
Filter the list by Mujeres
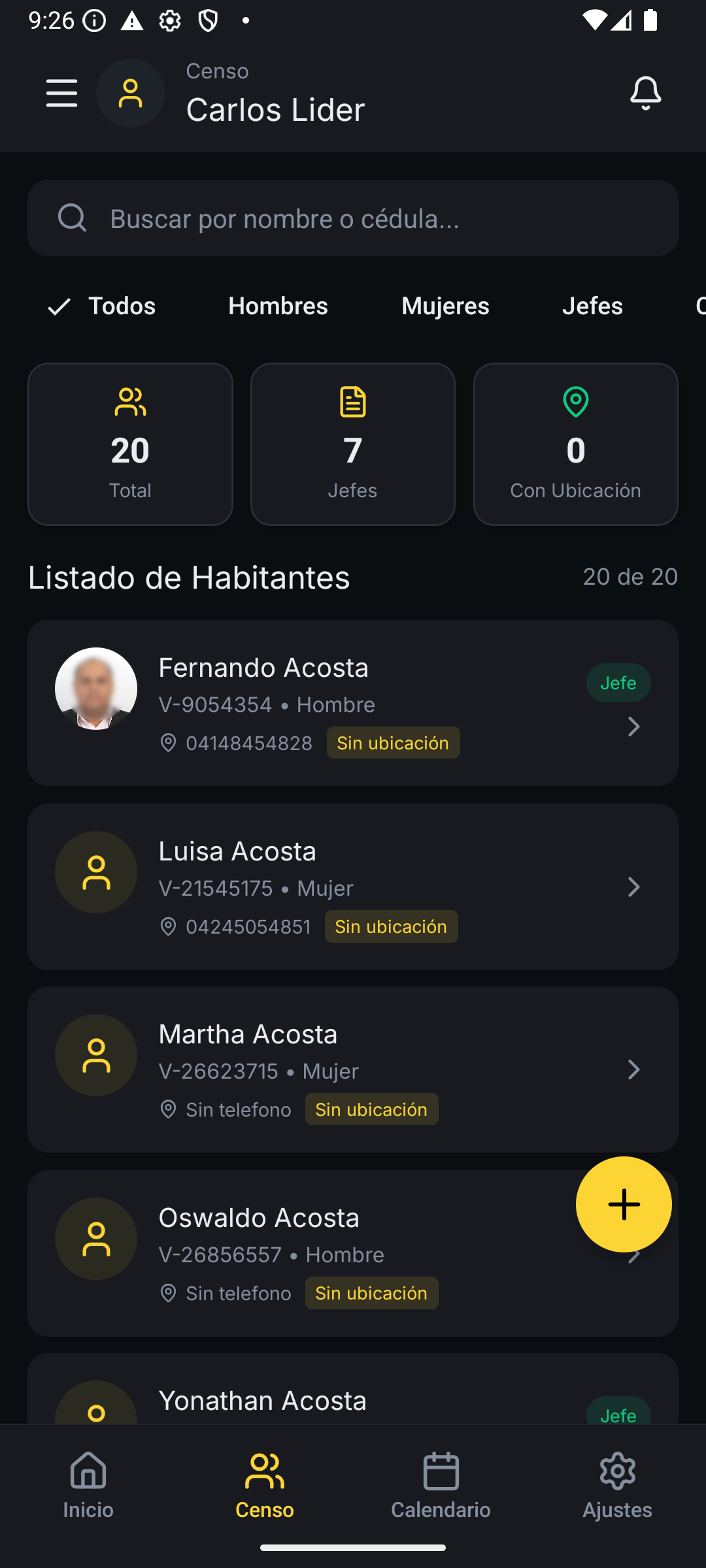445,306
